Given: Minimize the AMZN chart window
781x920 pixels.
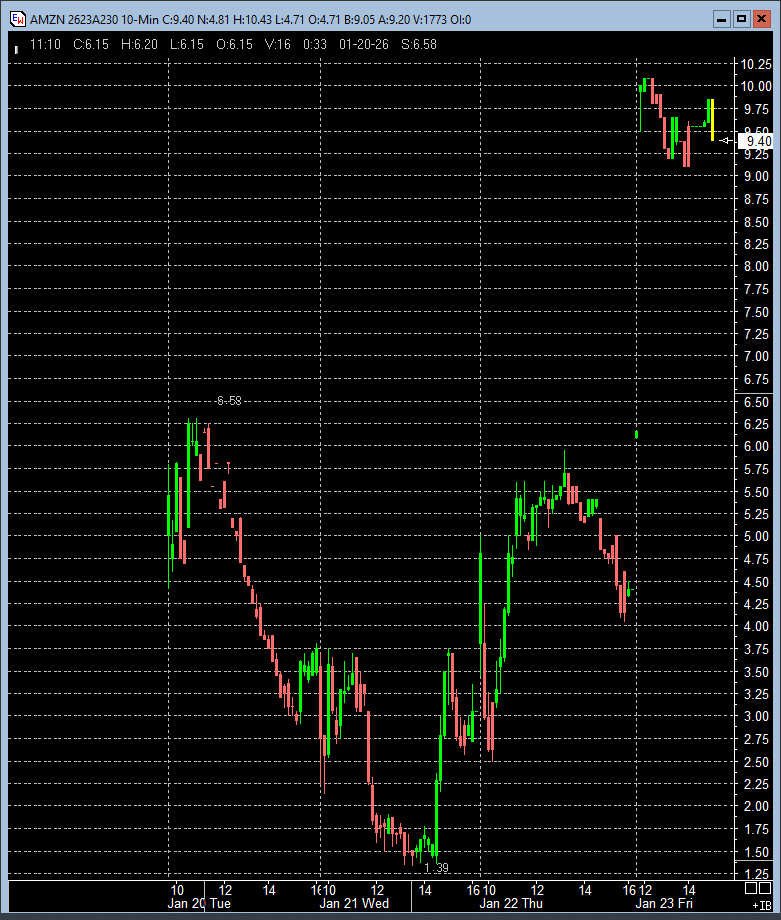Looking at the screenshot, I should 721,19.
